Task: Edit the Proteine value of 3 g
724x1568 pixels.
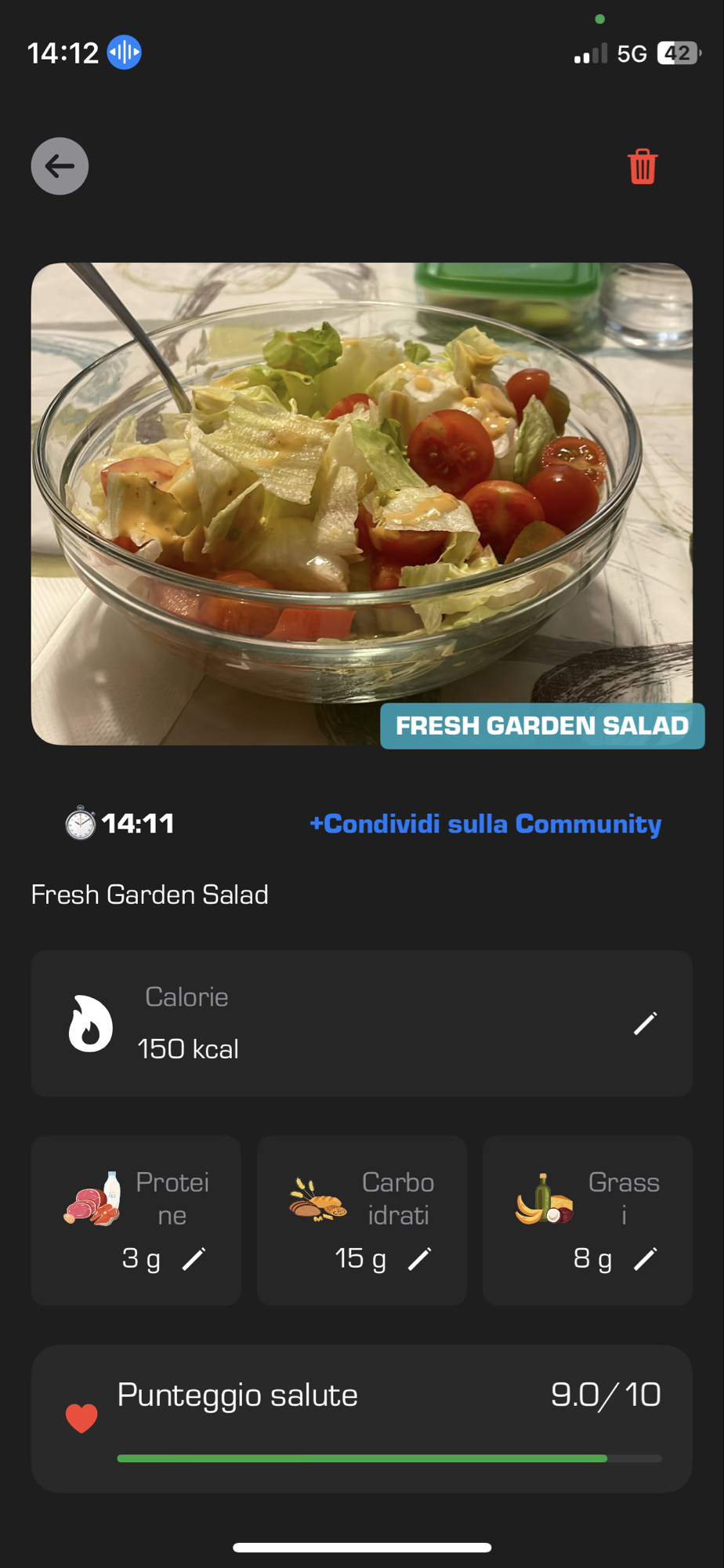Action: (x=194, y=1258)
